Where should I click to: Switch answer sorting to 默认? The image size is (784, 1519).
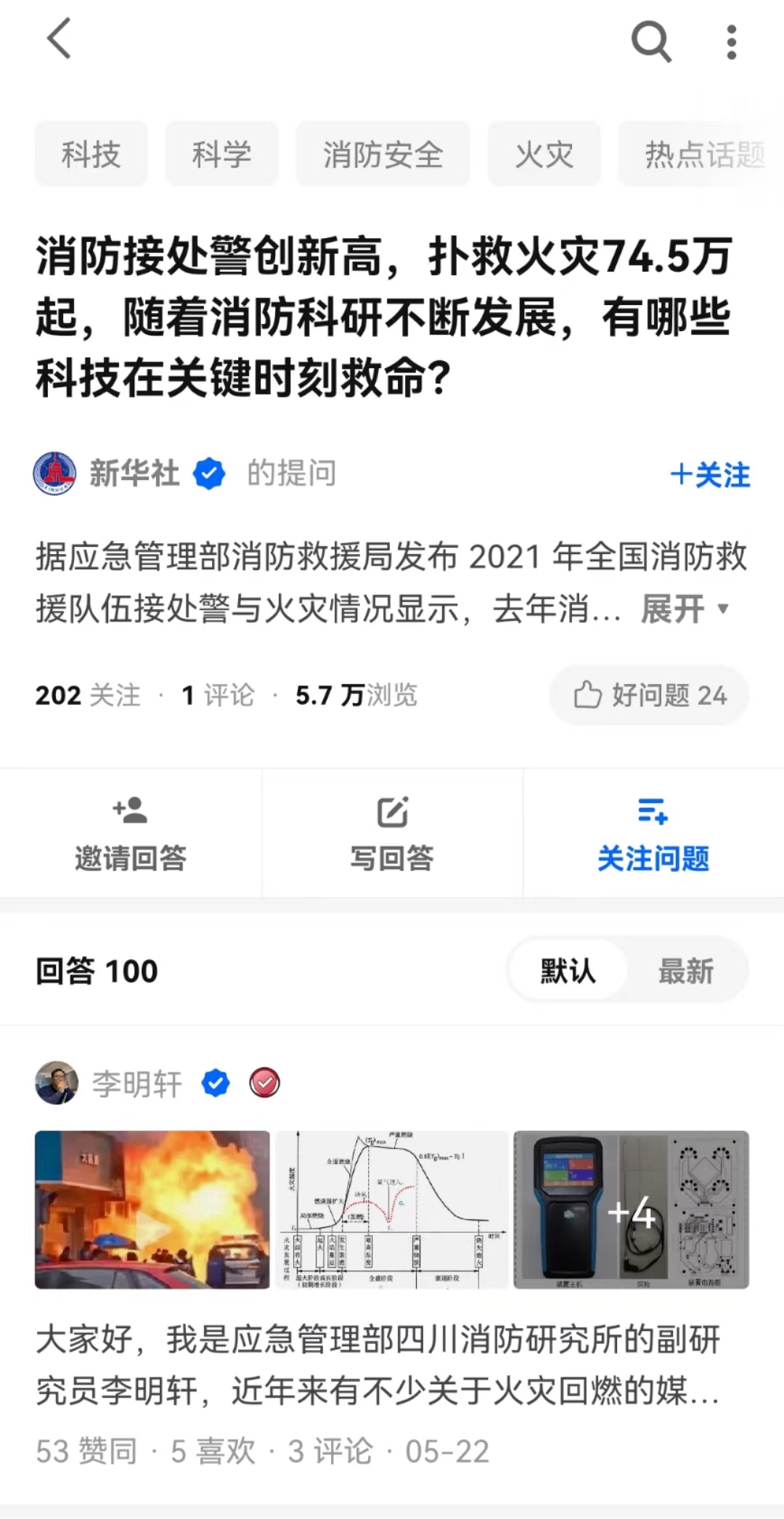click(568, 971)
